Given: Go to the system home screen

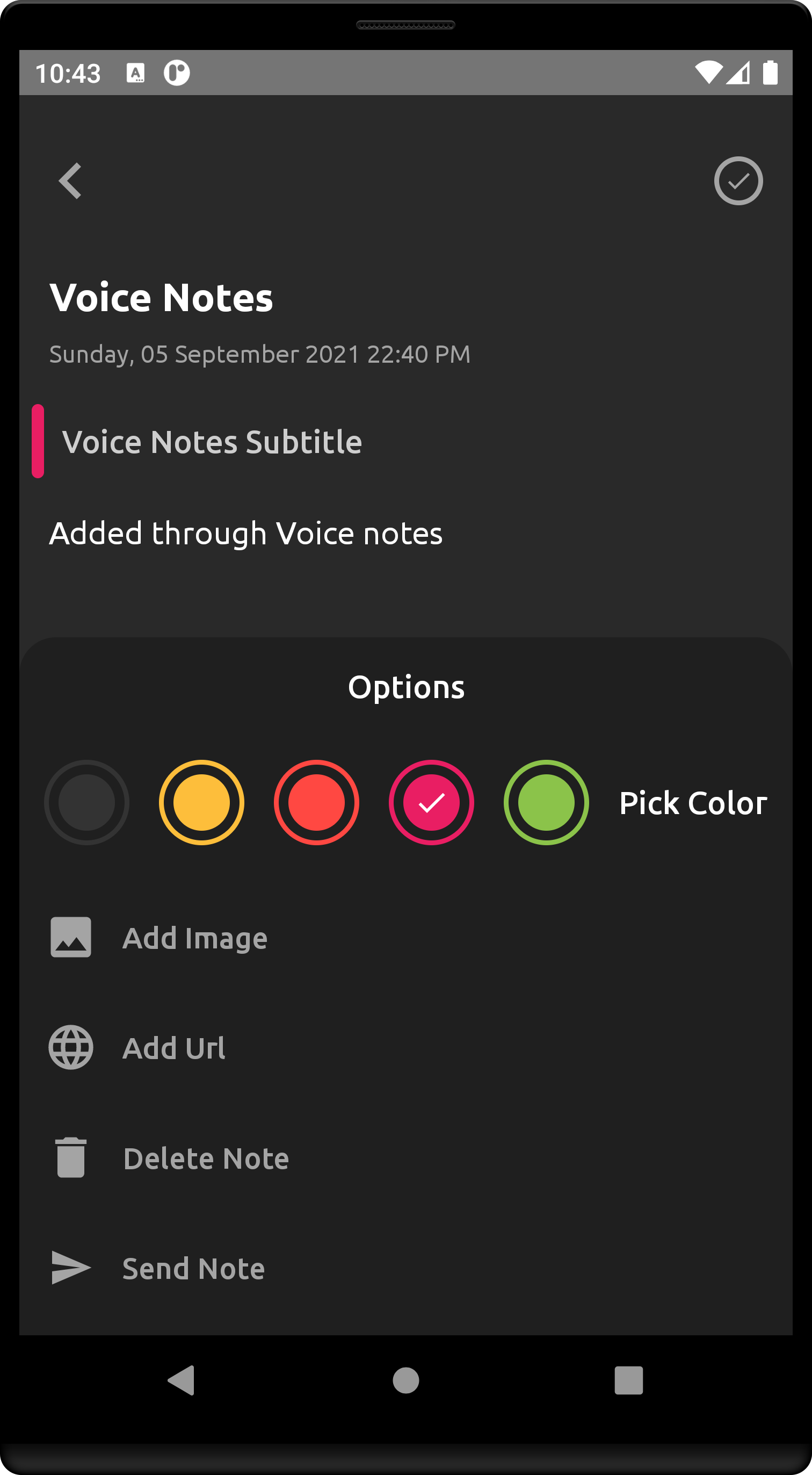Looking at the screenshot, I should 405,1380.
